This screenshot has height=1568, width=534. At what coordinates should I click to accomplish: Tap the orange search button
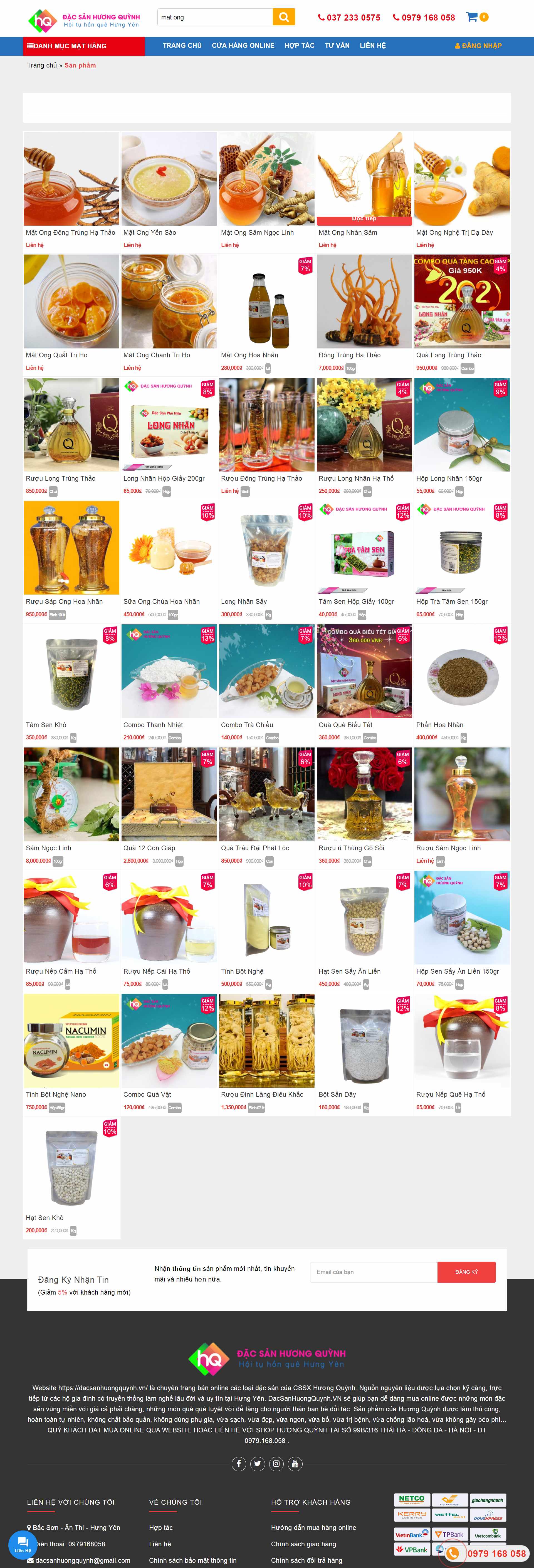[x=283, y=17]
